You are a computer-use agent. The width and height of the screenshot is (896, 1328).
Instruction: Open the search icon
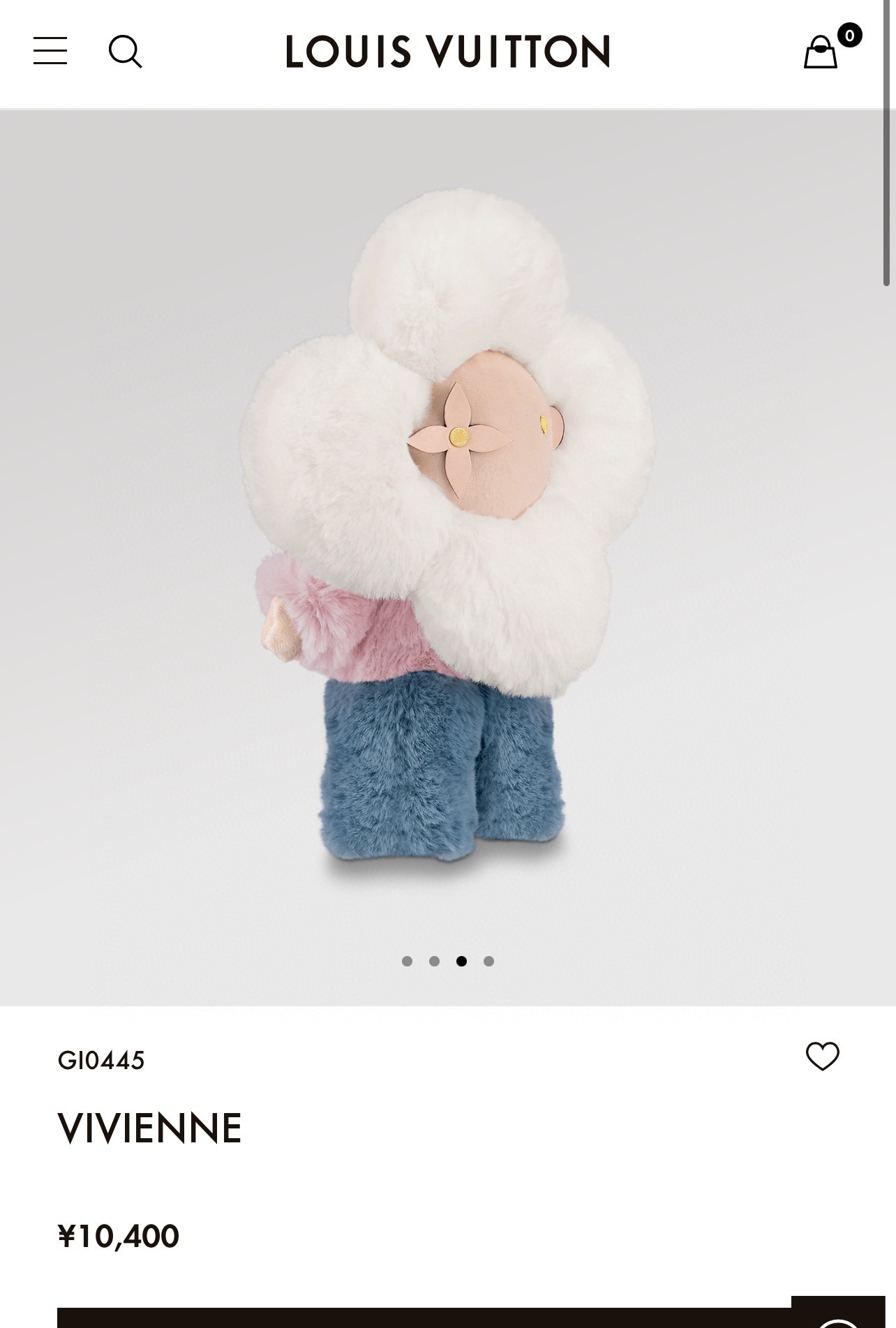coord(126,52)
